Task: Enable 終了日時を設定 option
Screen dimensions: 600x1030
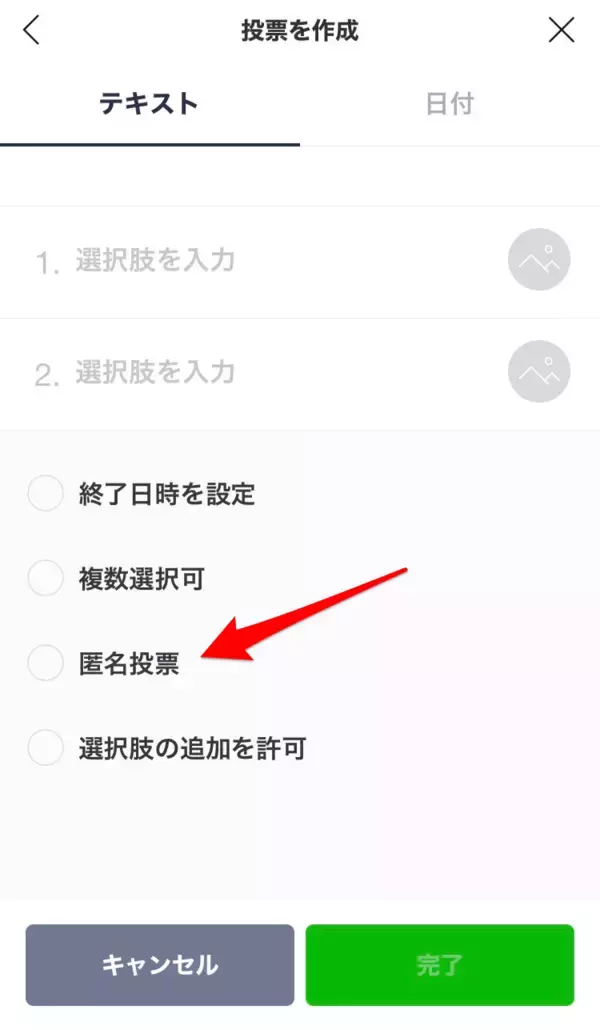Action: pos(46,493)
